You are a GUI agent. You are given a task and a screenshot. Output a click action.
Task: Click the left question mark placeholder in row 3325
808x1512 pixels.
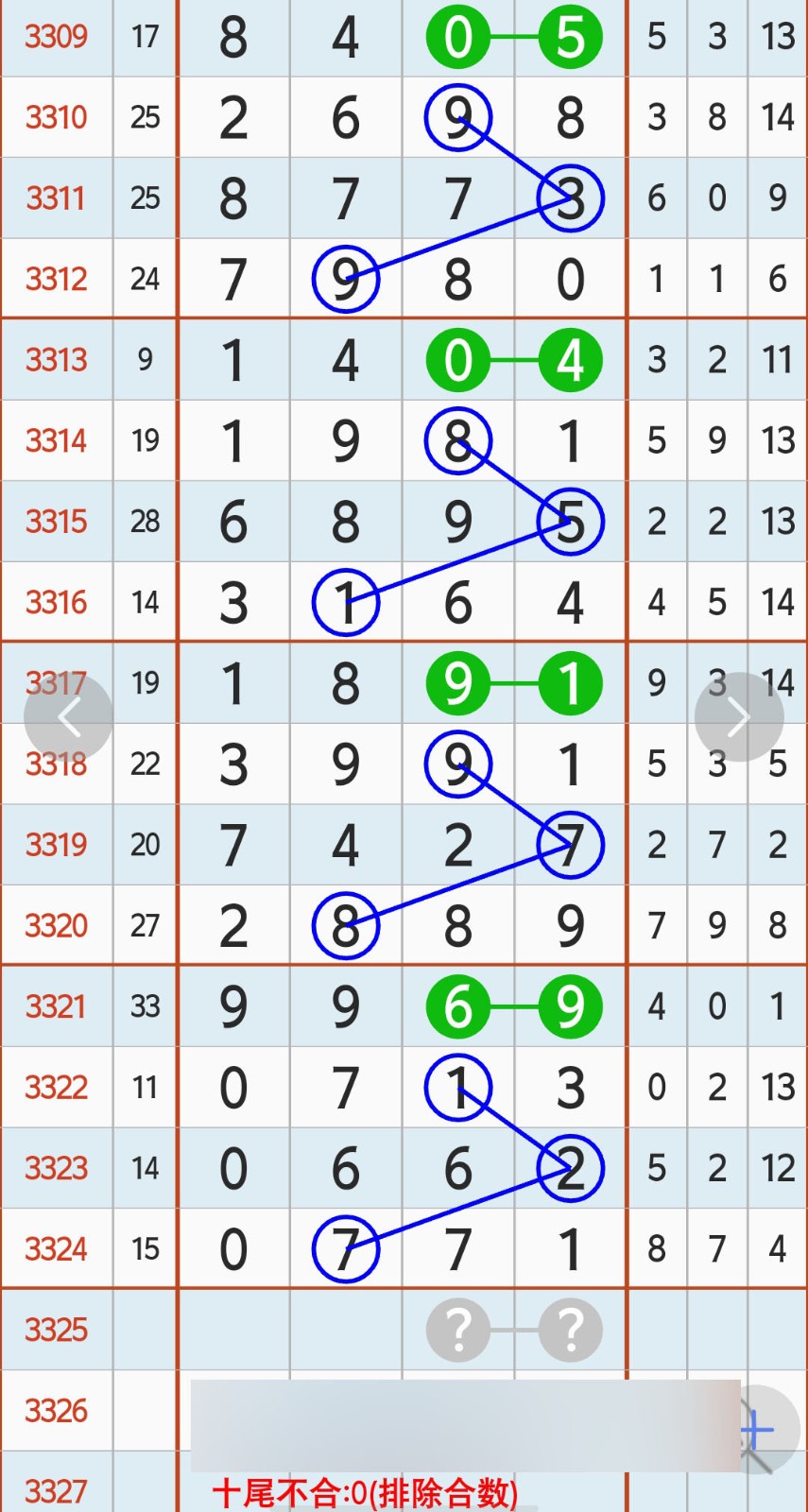458,1330
